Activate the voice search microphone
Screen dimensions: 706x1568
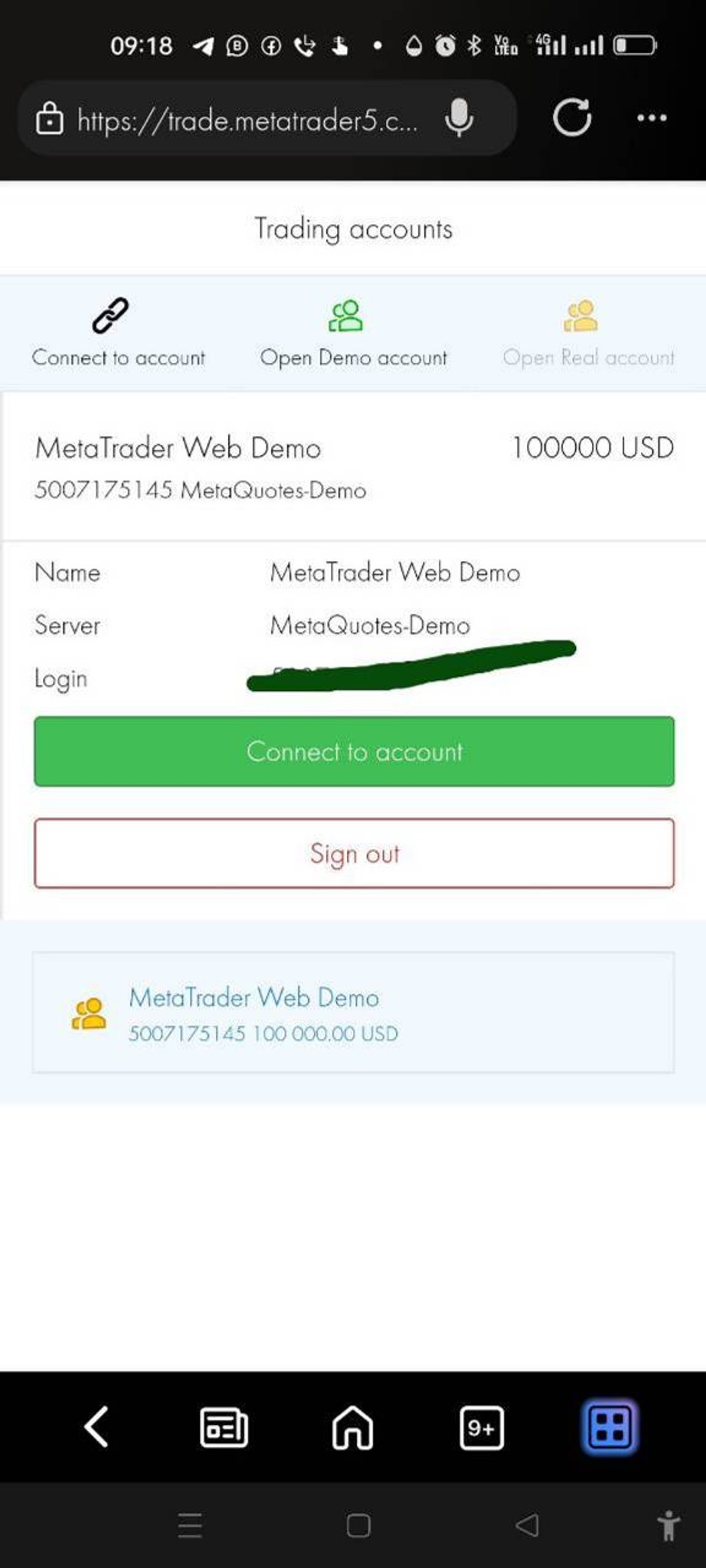459,118
